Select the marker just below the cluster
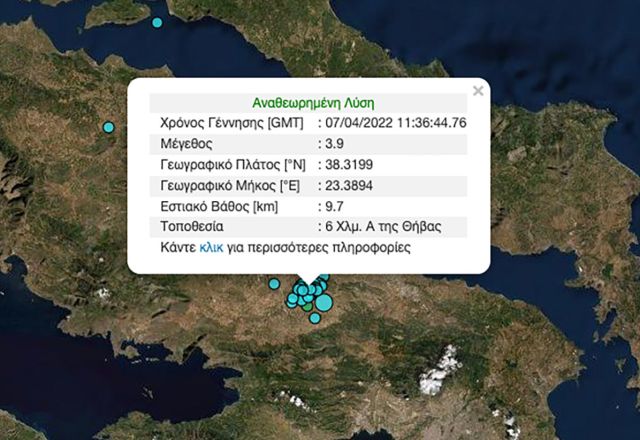The width and height of the screenshot is (640, 440). click(x=315, y=318)
